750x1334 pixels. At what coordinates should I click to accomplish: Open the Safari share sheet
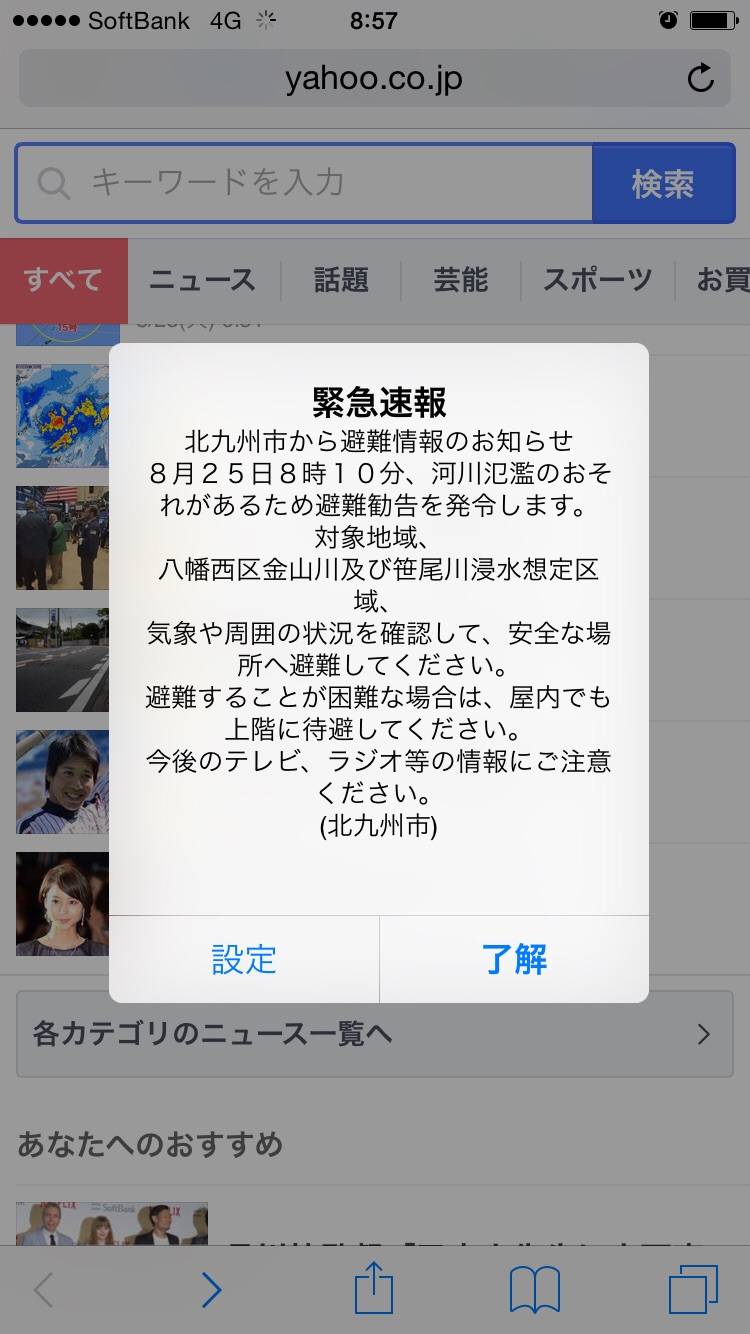(374, 1288)
